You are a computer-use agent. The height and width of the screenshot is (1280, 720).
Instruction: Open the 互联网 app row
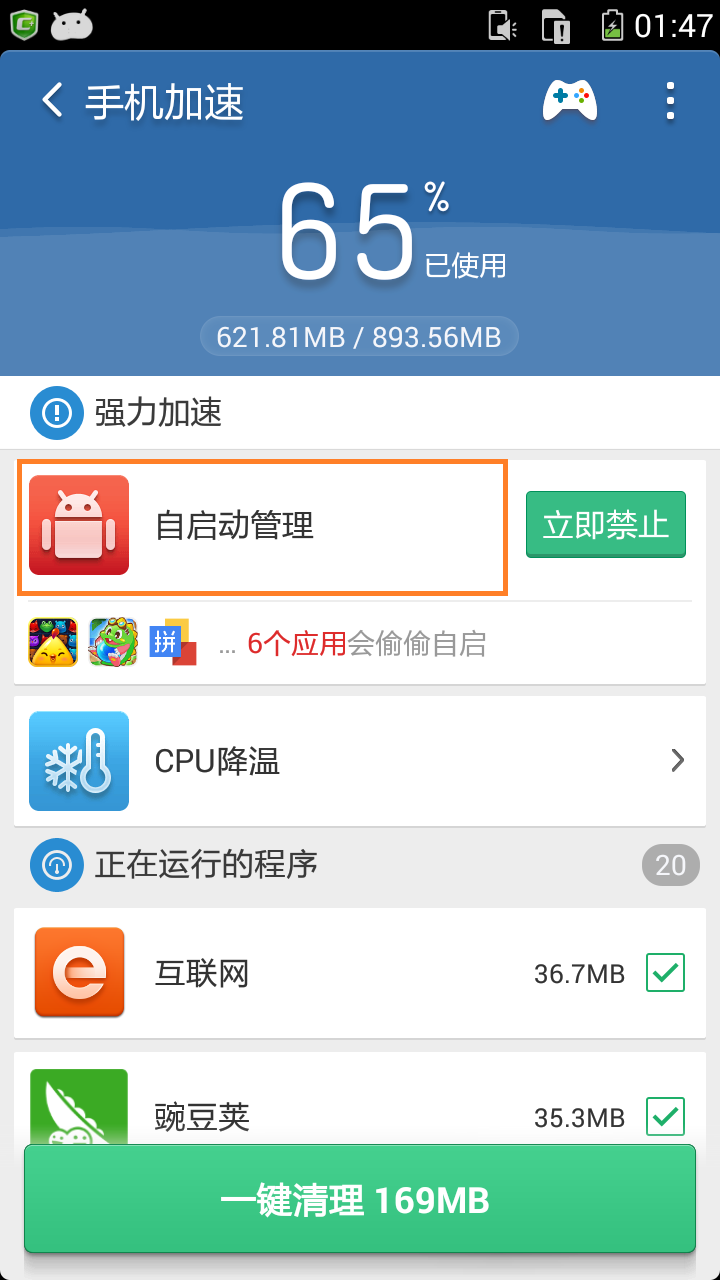click(300, 973)
